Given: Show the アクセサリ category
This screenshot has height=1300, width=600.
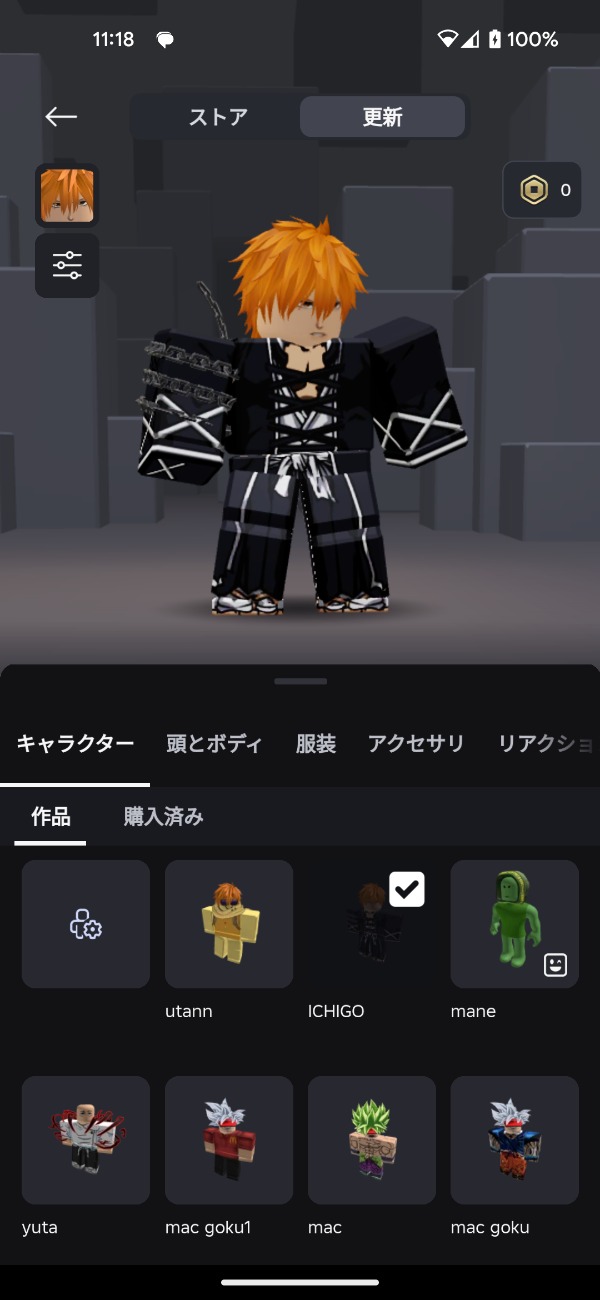Looking at the screenshot, I should coord(416,744).
